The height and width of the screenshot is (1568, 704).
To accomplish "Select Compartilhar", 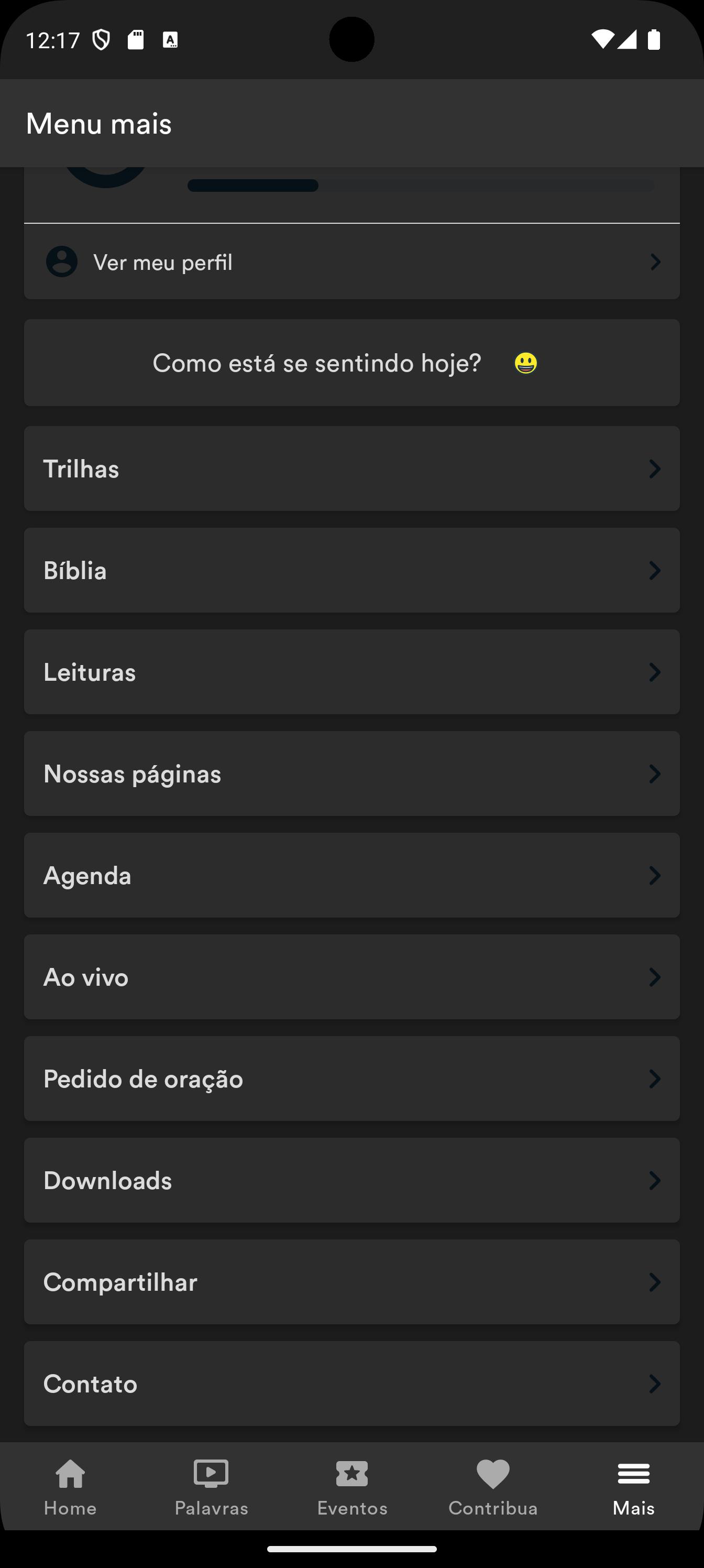I will [351, 1282].
